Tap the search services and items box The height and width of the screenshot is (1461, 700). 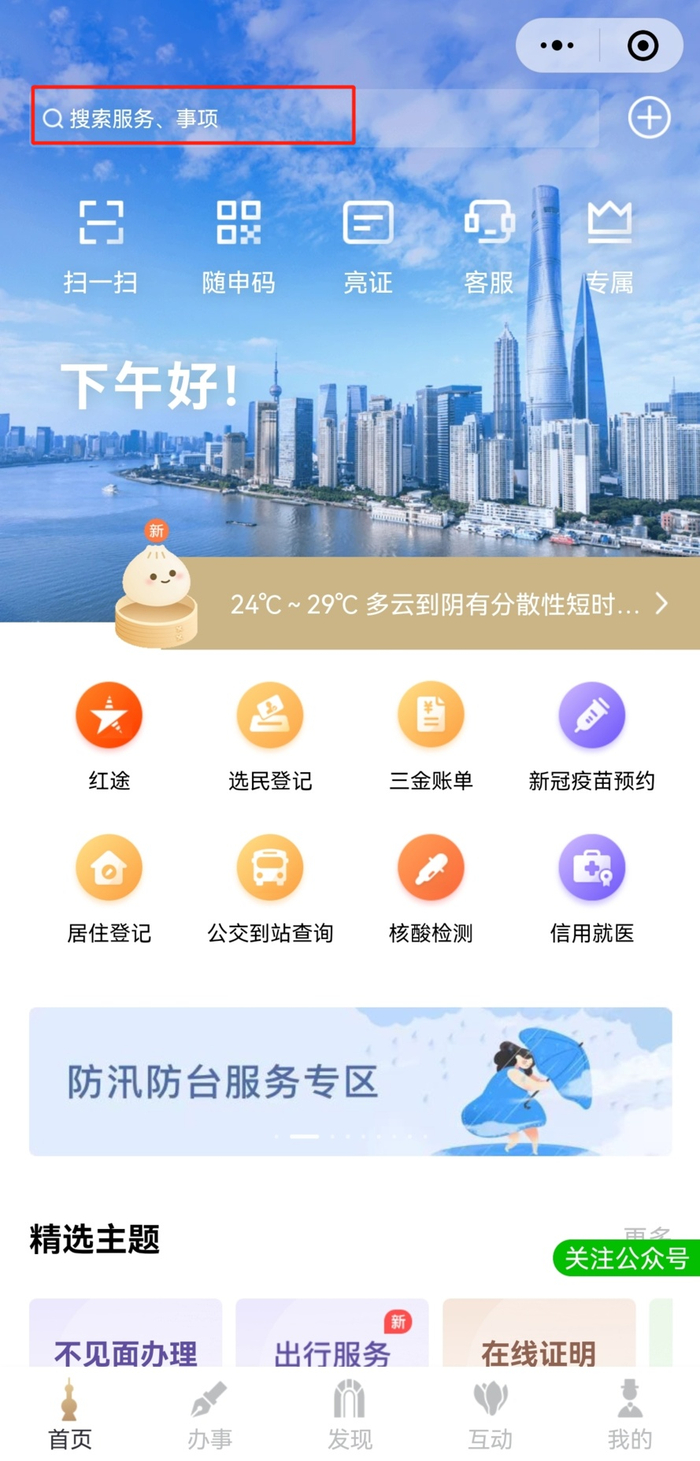(x=193, y=119)
